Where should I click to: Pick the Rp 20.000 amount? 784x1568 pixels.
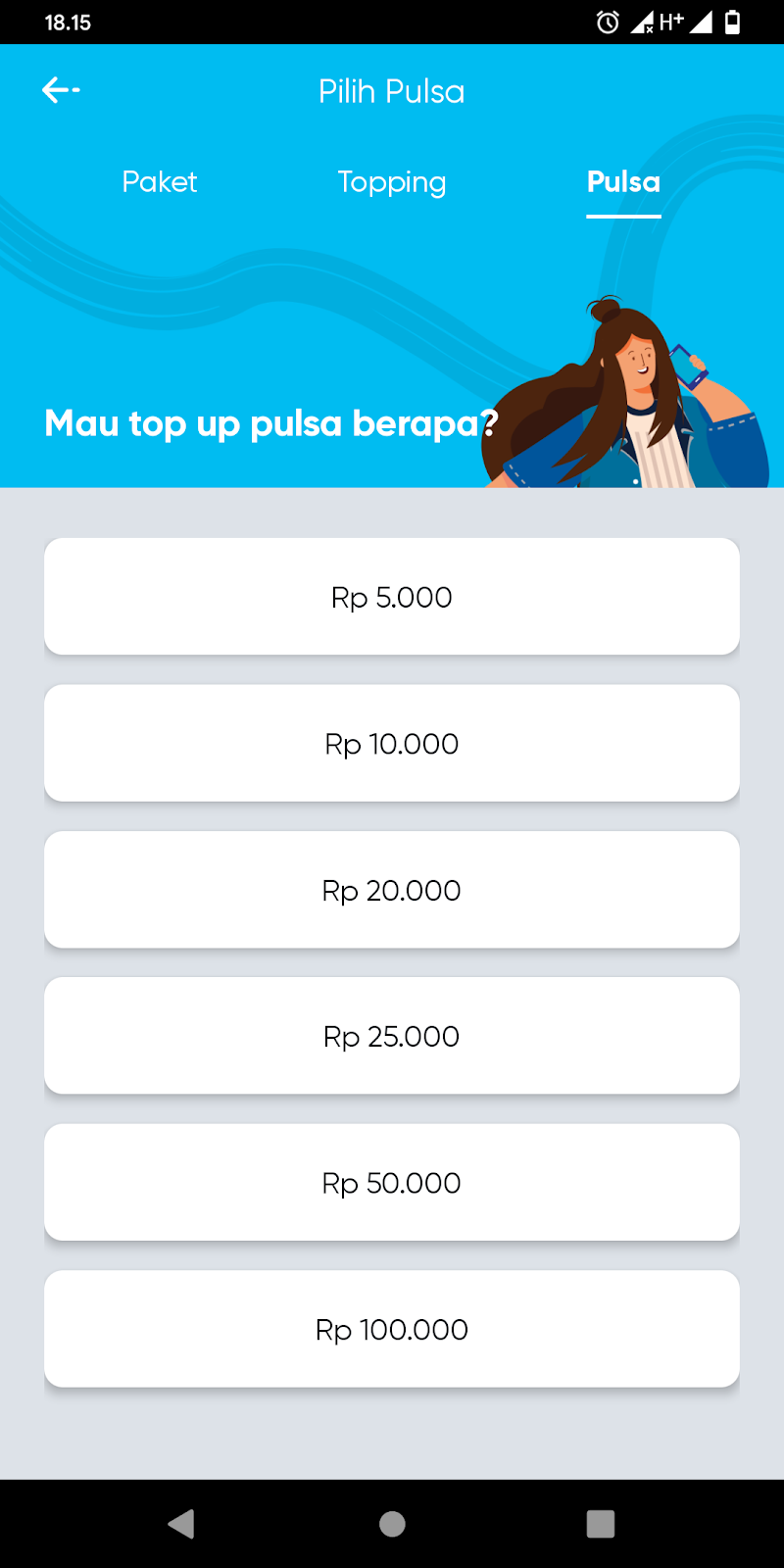(x=392, y=890)
